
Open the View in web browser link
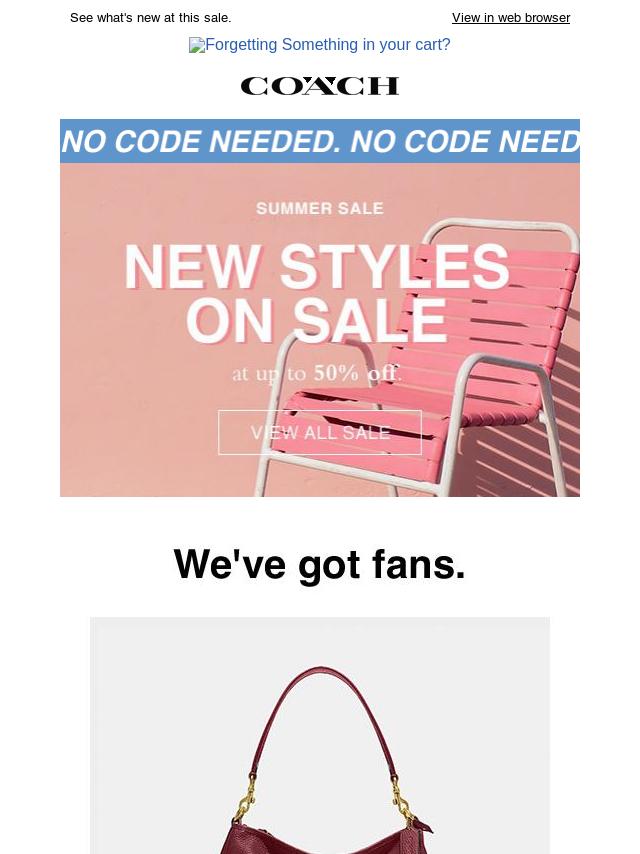click(510, 18)
